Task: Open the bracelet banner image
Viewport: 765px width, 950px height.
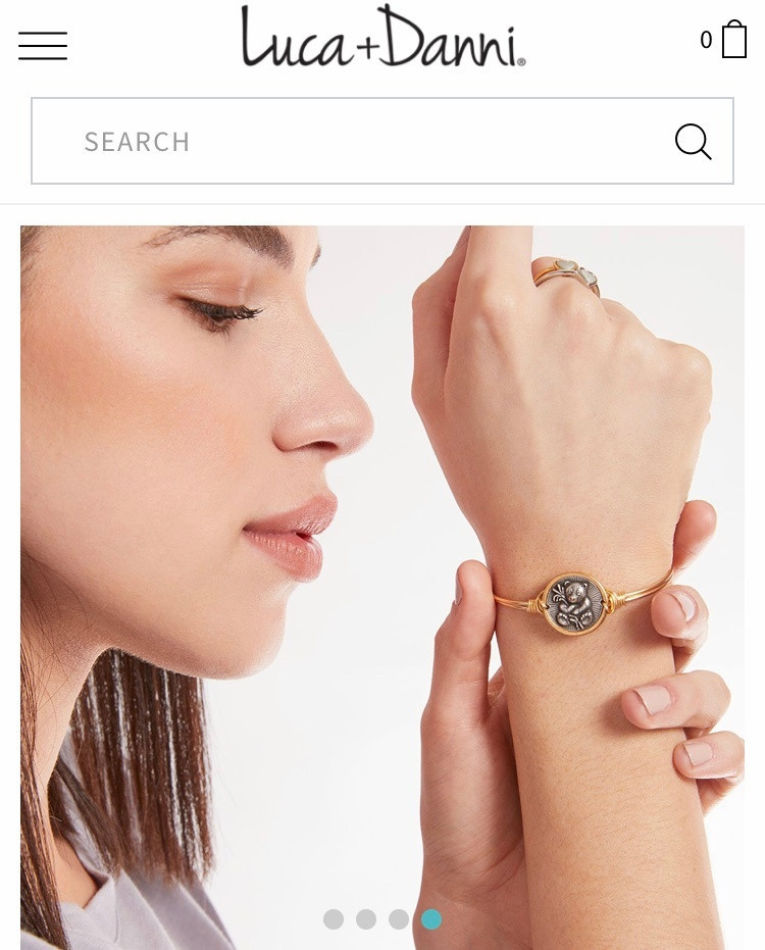Action: tap(382, 560)
